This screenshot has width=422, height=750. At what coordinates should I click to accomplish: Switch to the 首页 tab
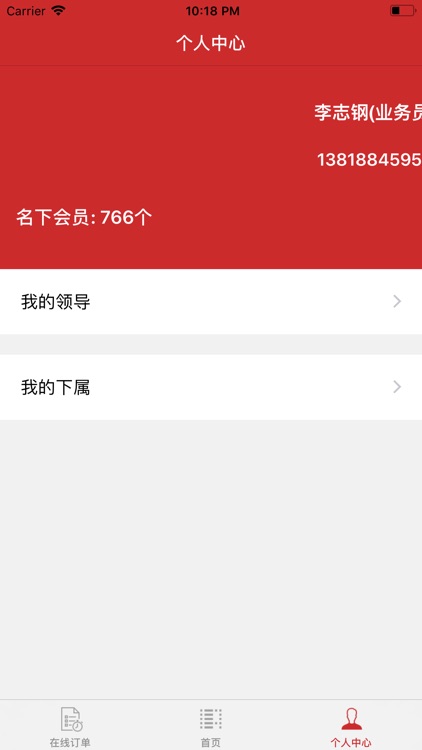tap(211, 727)
